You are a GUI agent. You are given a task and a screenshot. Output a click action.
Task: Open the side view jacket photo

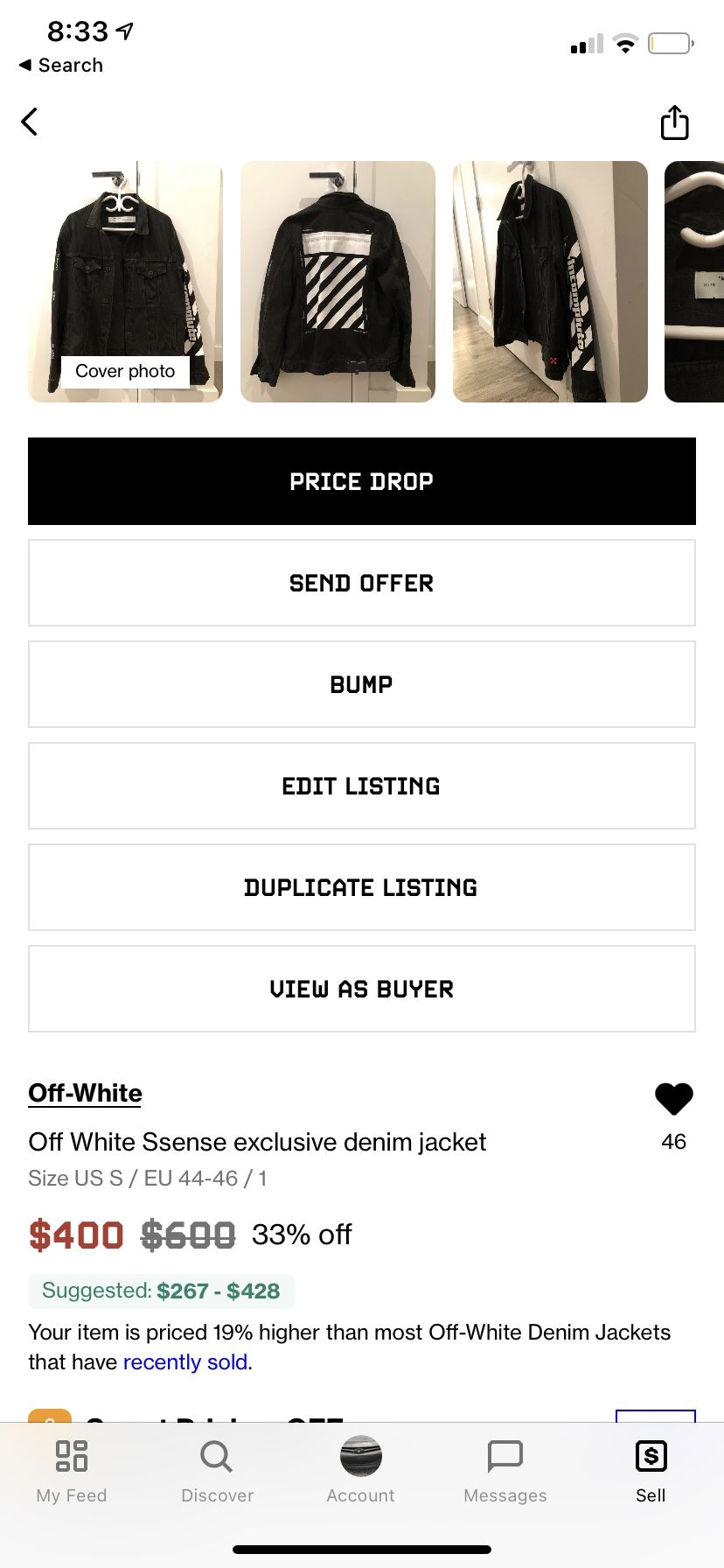(x=550, y=282)
